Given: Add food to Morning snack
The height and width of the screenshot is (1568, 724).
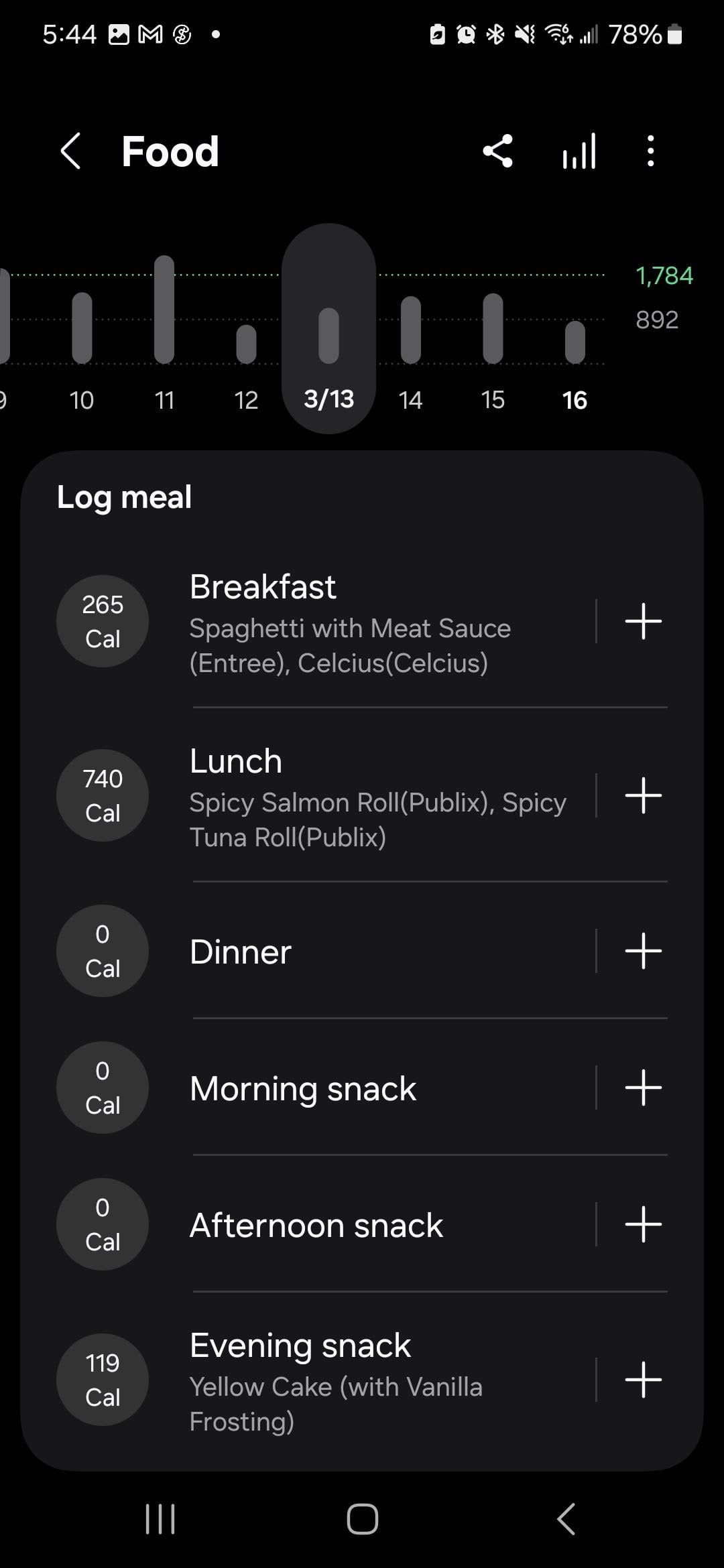Looking at the screenshot, I should (643, 1088).
